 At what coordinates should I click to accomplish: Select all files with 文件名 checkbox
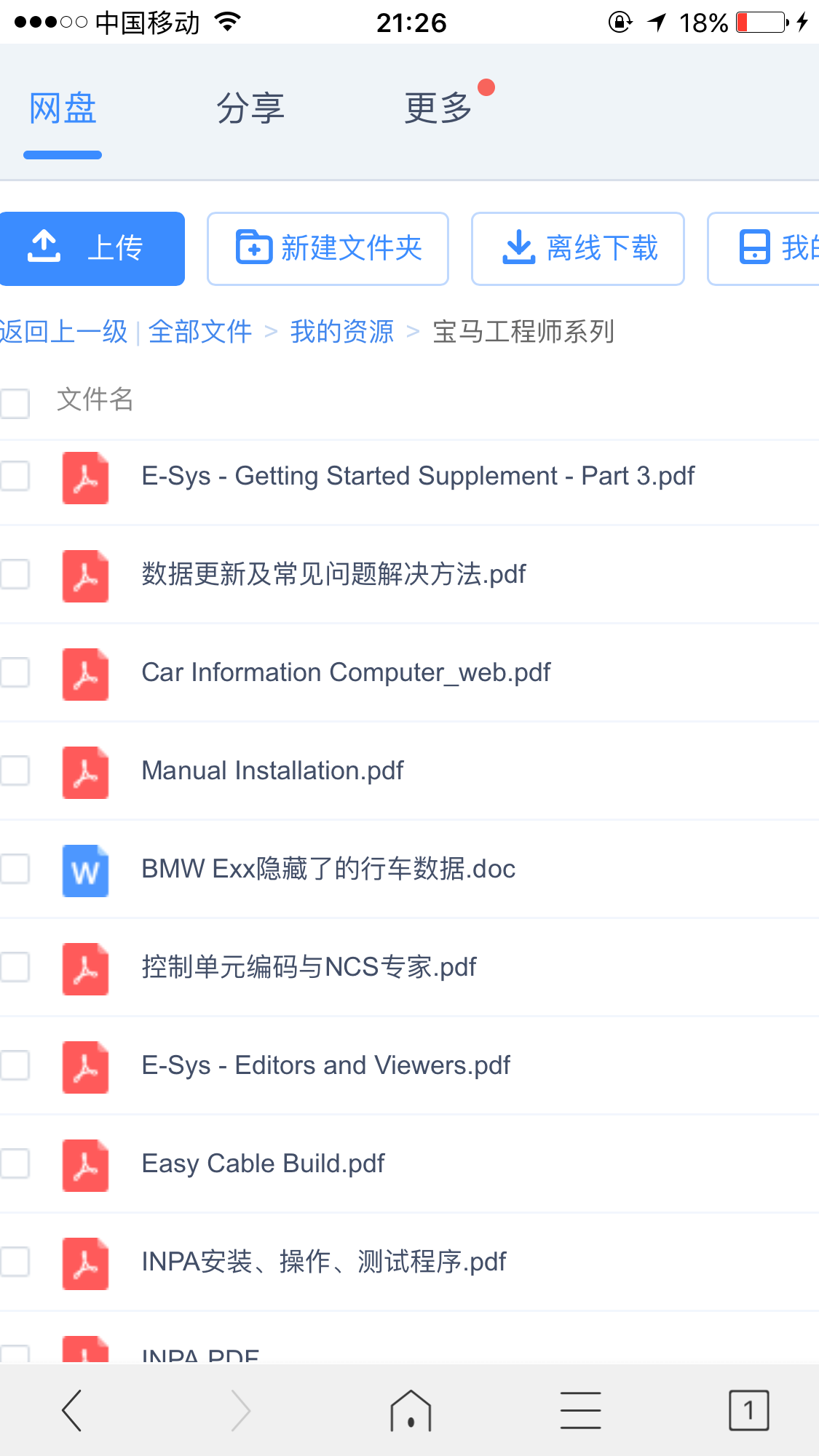15,402
